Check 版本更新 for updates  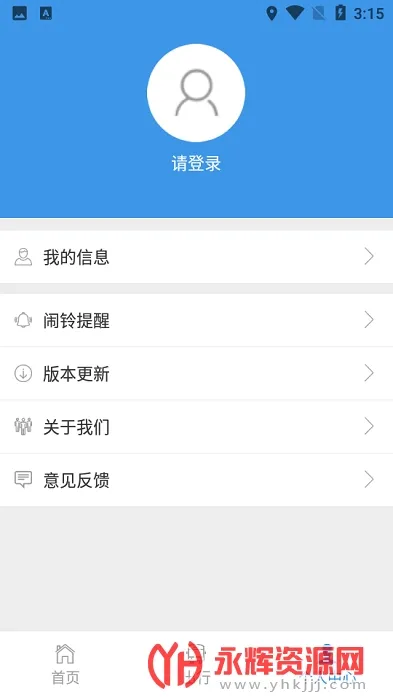click(x=196, y=373)
